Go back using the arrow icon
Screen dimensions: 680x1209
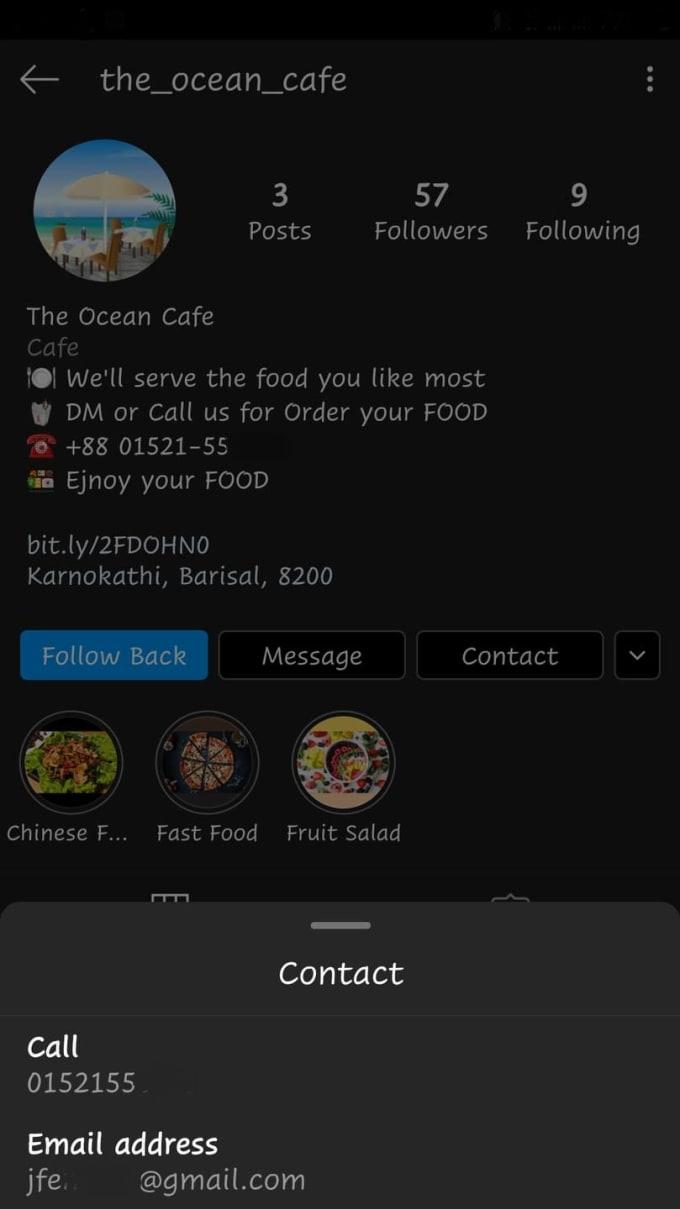pyautogui.click(x=39, y=80)
